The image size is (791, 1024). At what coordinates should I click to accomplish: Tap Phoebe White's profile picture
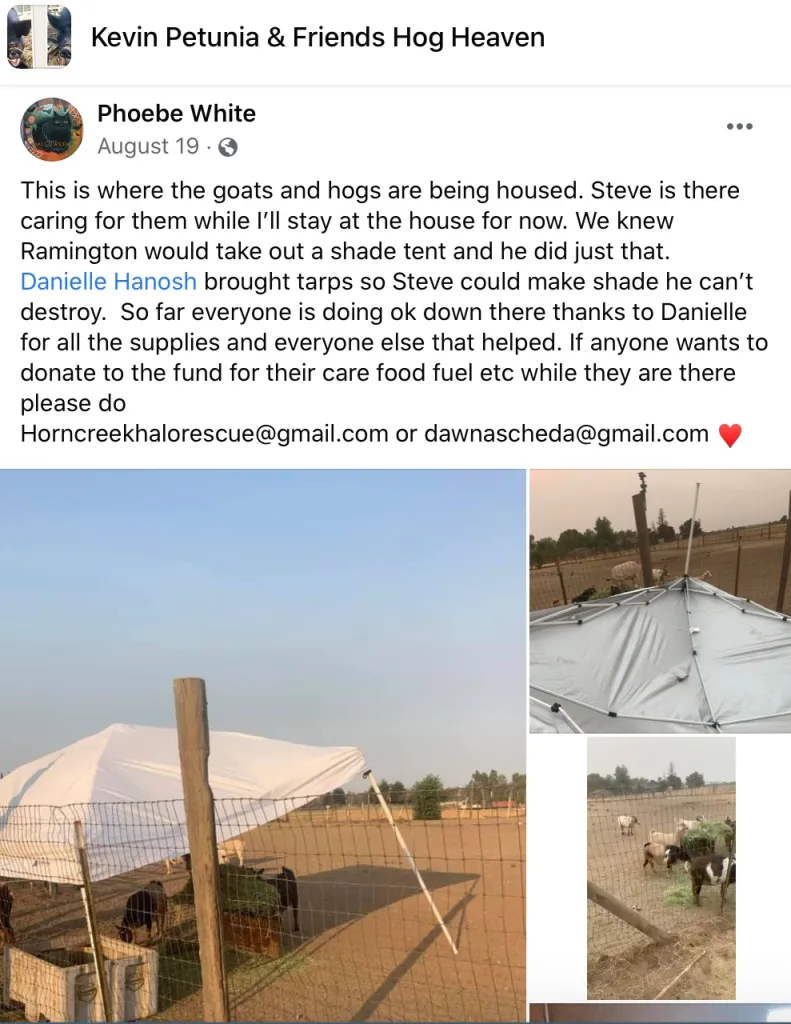51,129
